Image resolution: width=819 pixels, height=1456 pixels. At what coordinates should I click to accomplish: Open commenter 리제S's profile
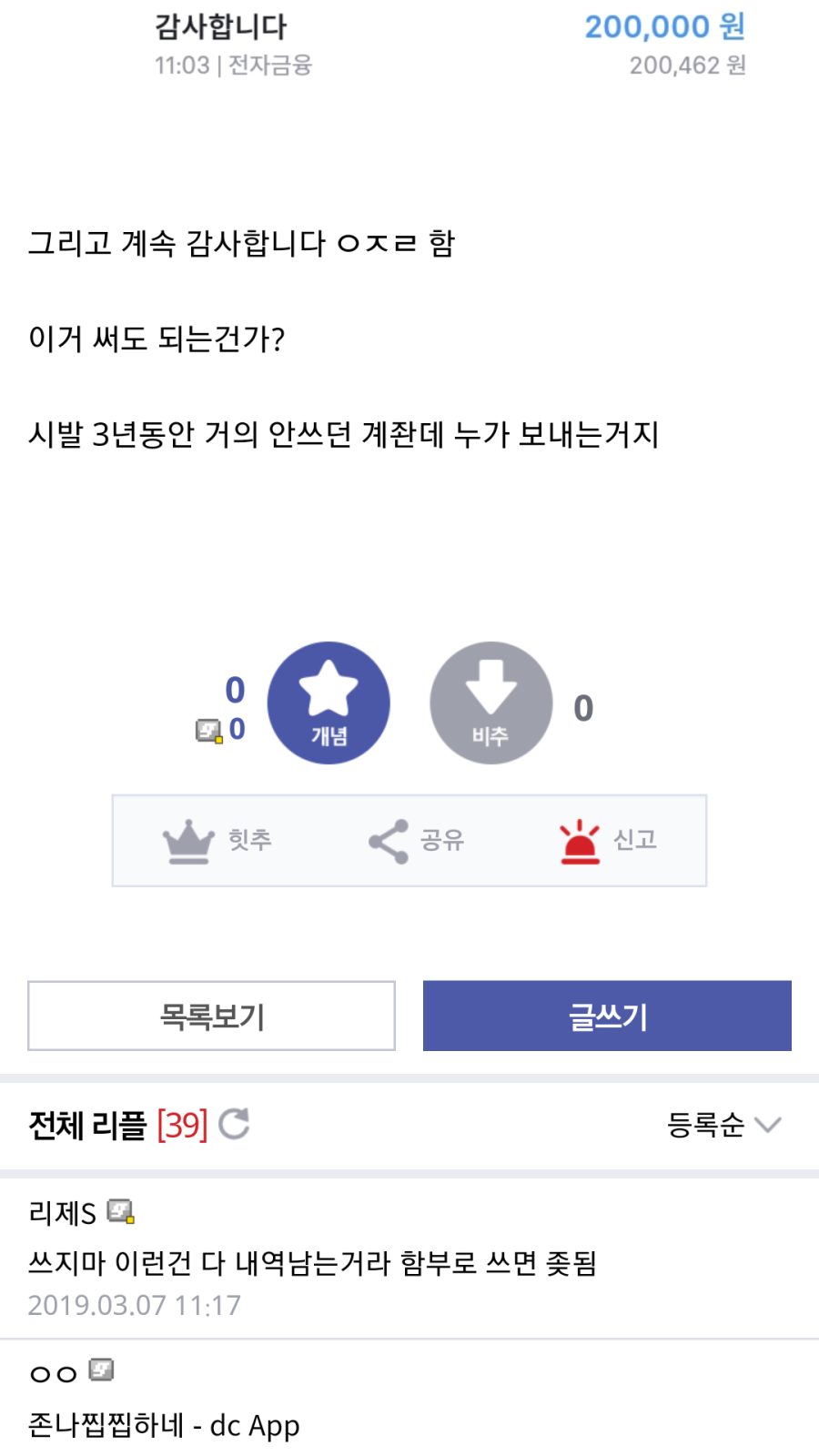[x=63, y=1213]
